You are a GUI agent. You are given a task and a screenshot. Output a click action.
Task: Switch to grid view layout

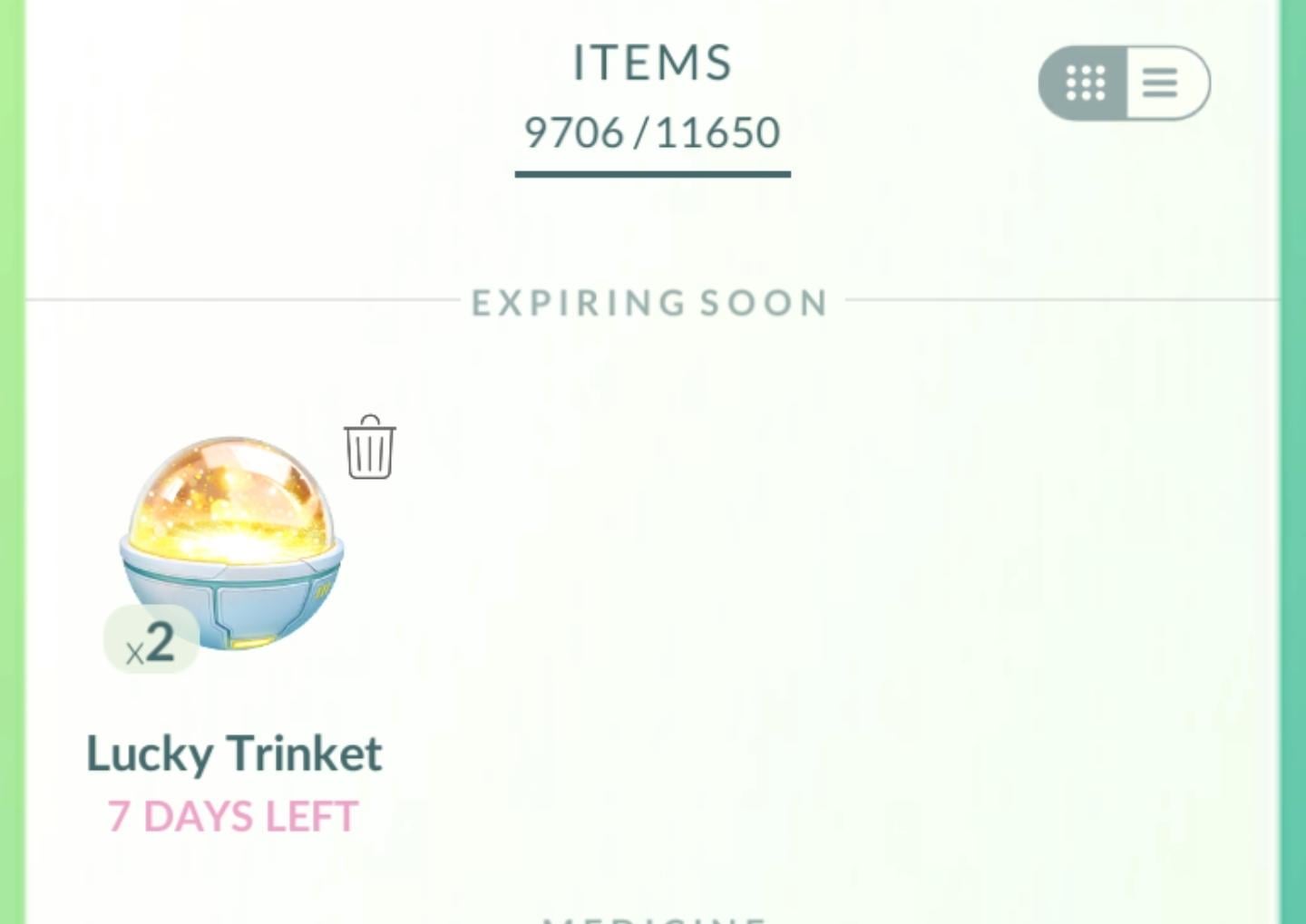[x=1085, y=83]
